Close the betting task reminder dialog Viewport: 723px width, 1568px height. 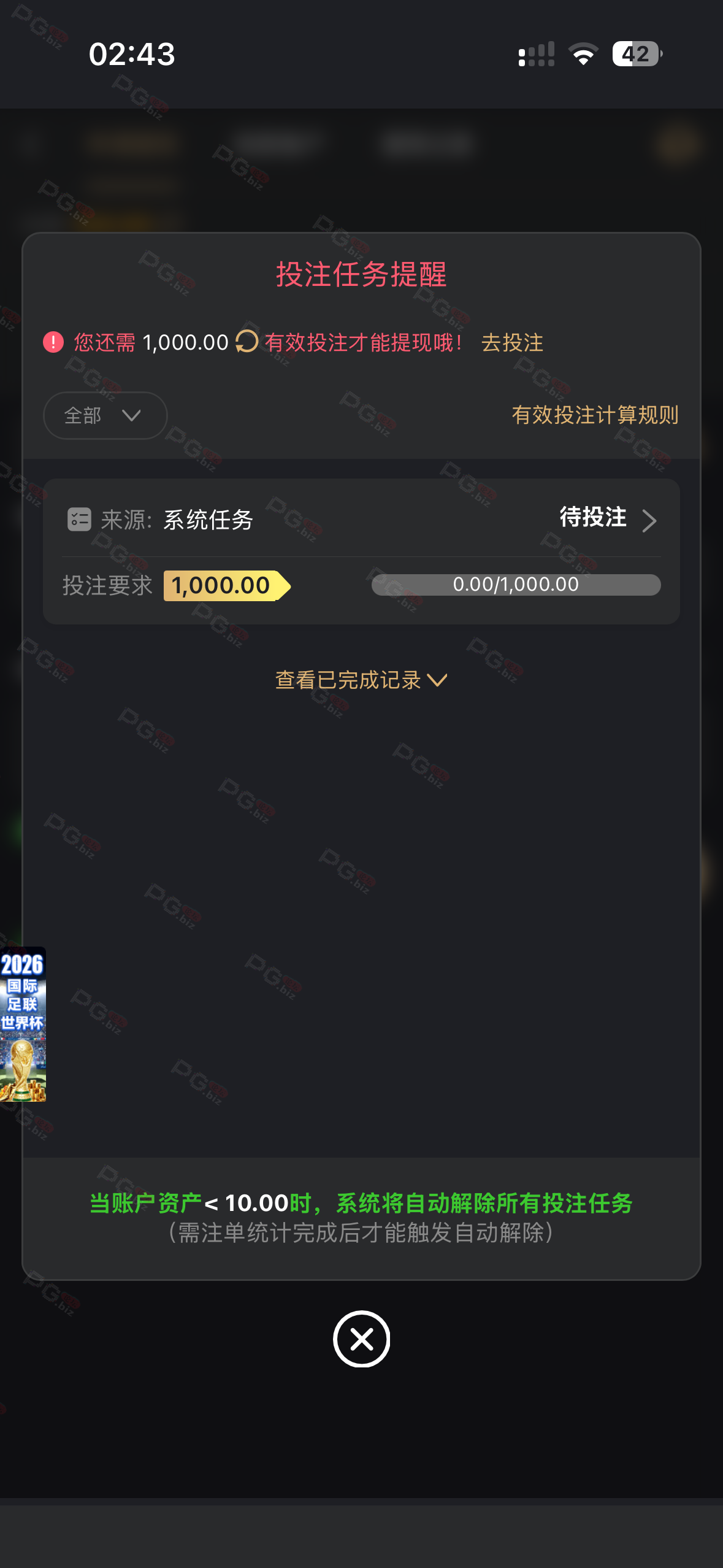(x=361, y=1339)
